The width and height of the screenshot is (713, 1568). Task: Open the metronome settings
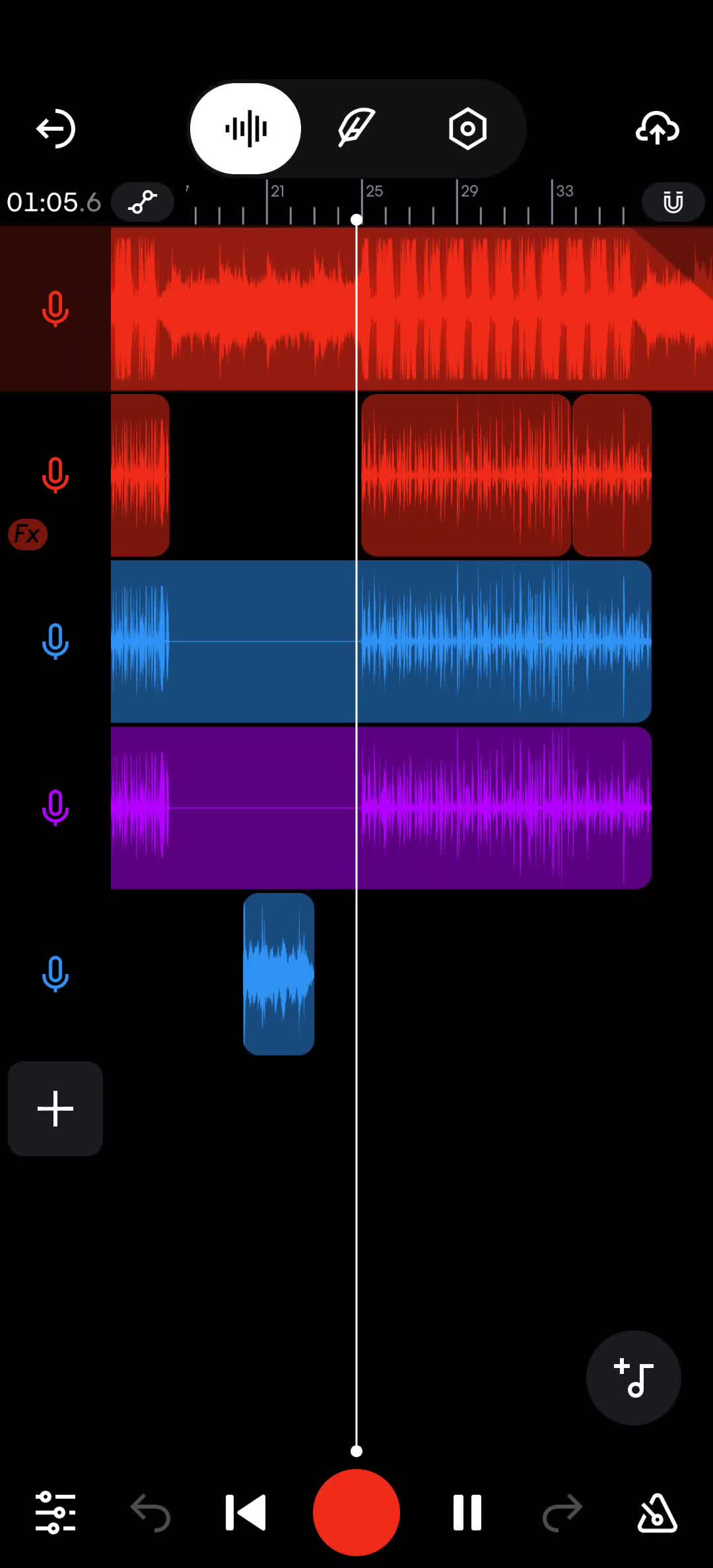point(657,1513)
